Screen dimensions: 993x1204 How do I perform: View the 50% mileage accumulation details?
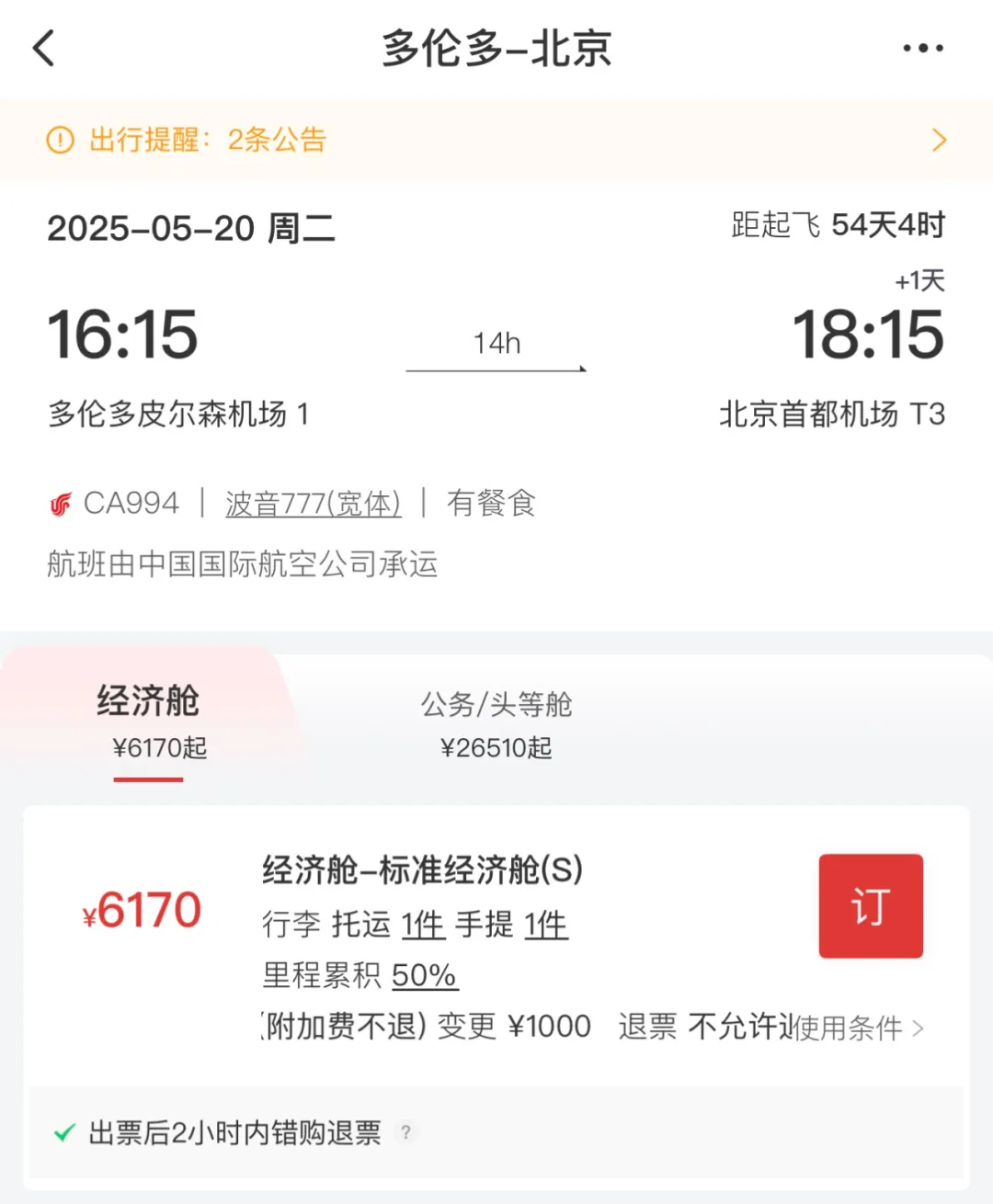[424, 975]
